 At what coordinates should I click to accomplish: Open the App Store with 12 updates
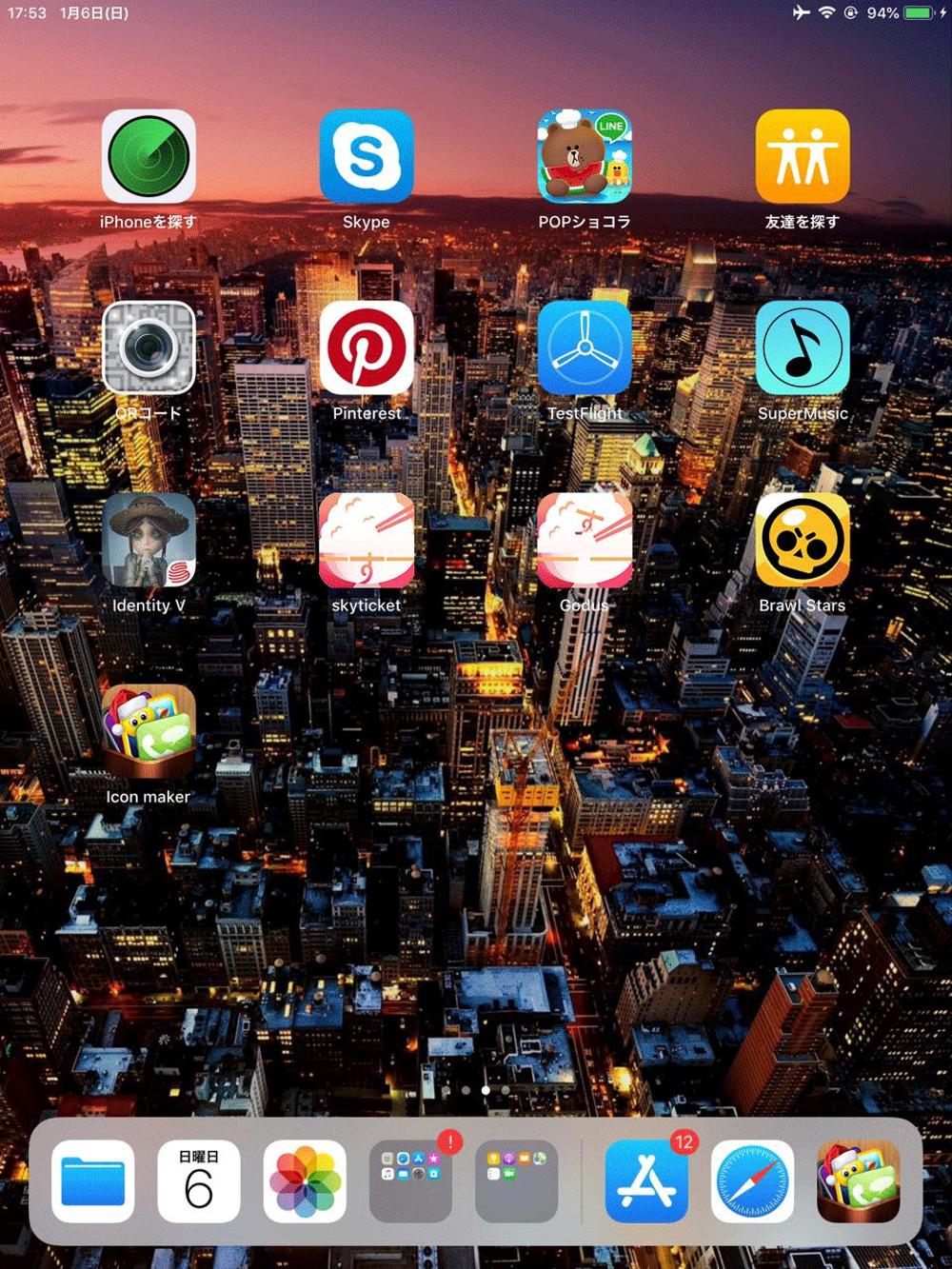point(646,1181)
